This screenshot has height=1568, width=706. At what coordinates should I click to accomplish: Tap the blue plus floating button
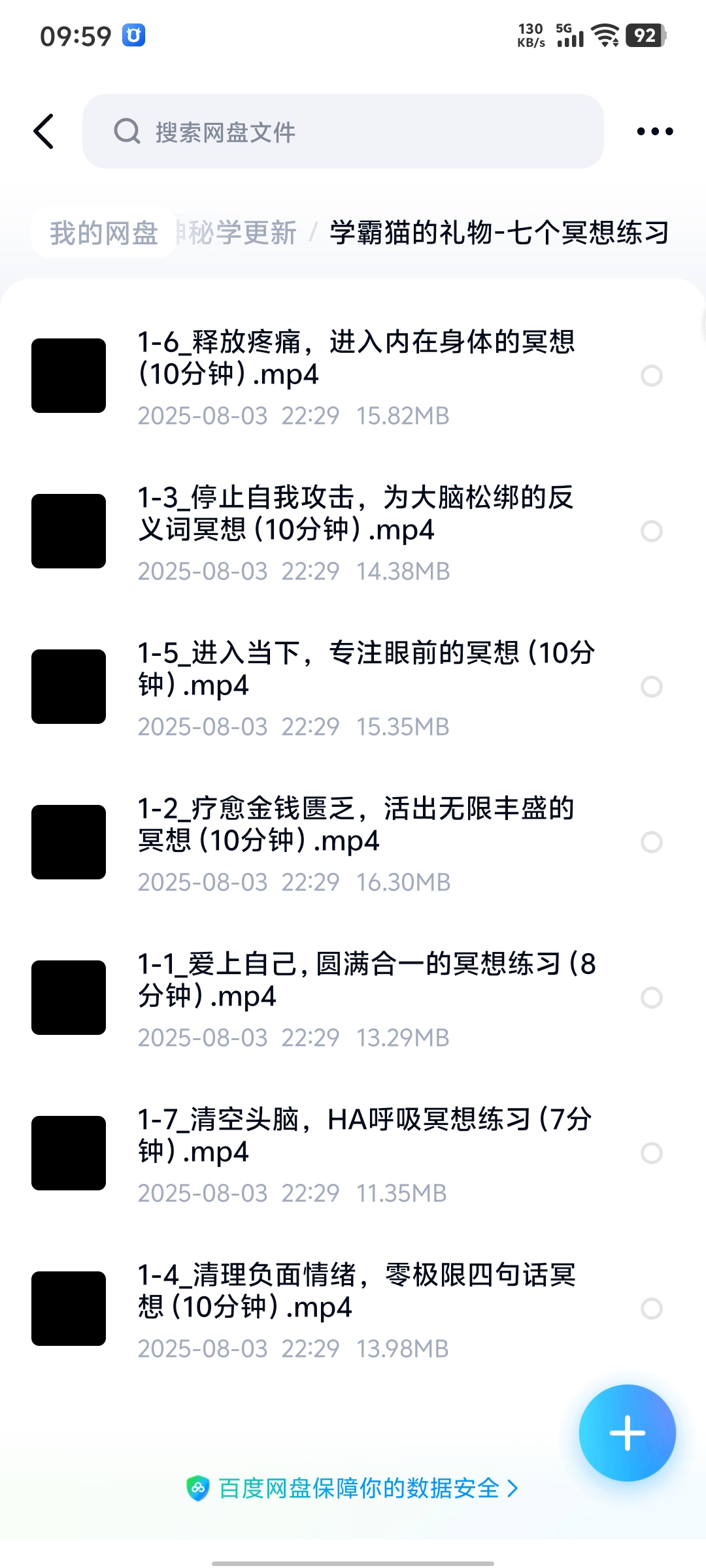click(627, 1433)
